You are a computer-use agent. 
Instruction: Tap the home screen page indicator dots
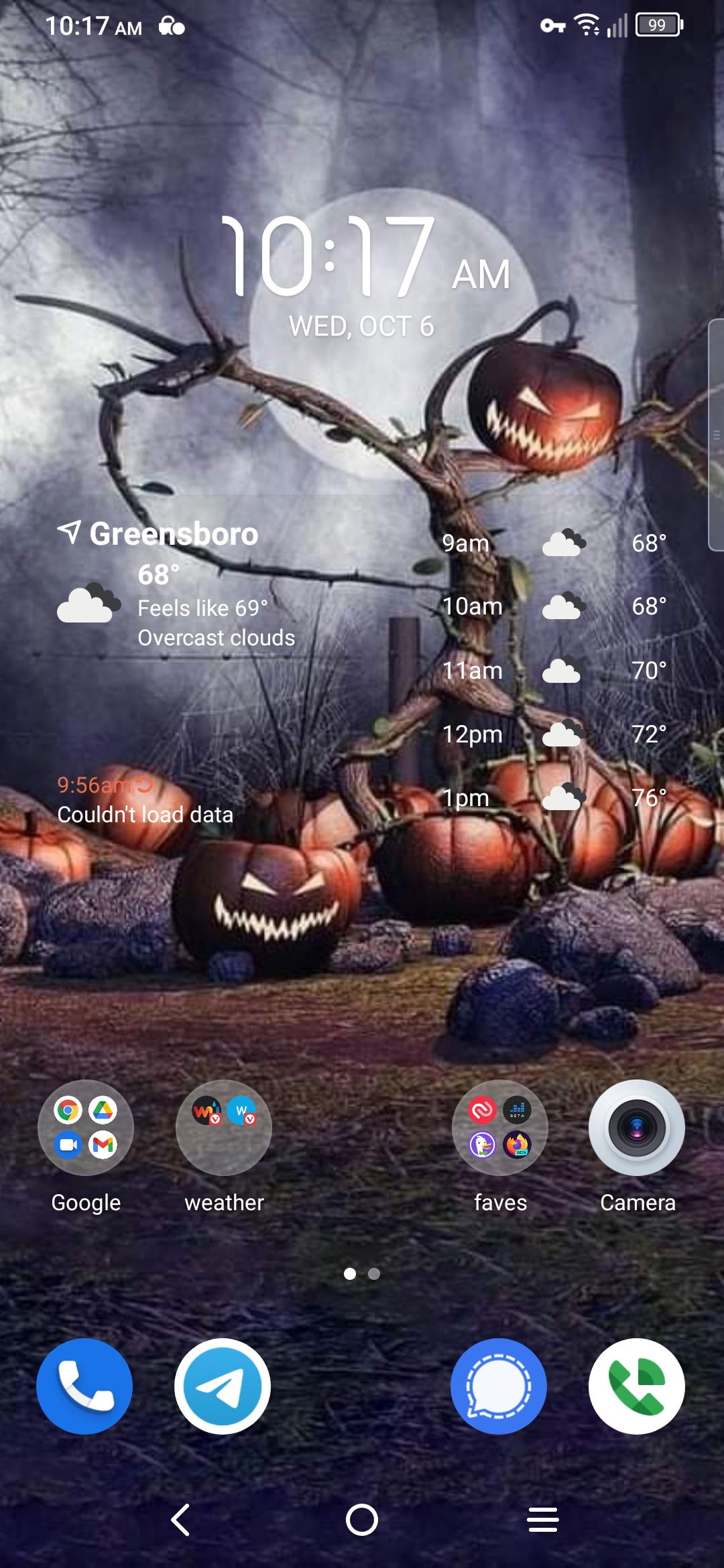[362, 1274]
